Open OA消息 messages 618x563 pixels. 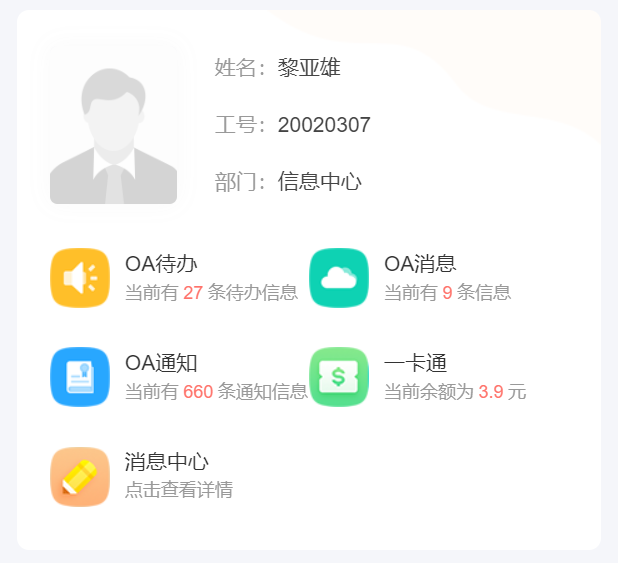click(339, 278)
